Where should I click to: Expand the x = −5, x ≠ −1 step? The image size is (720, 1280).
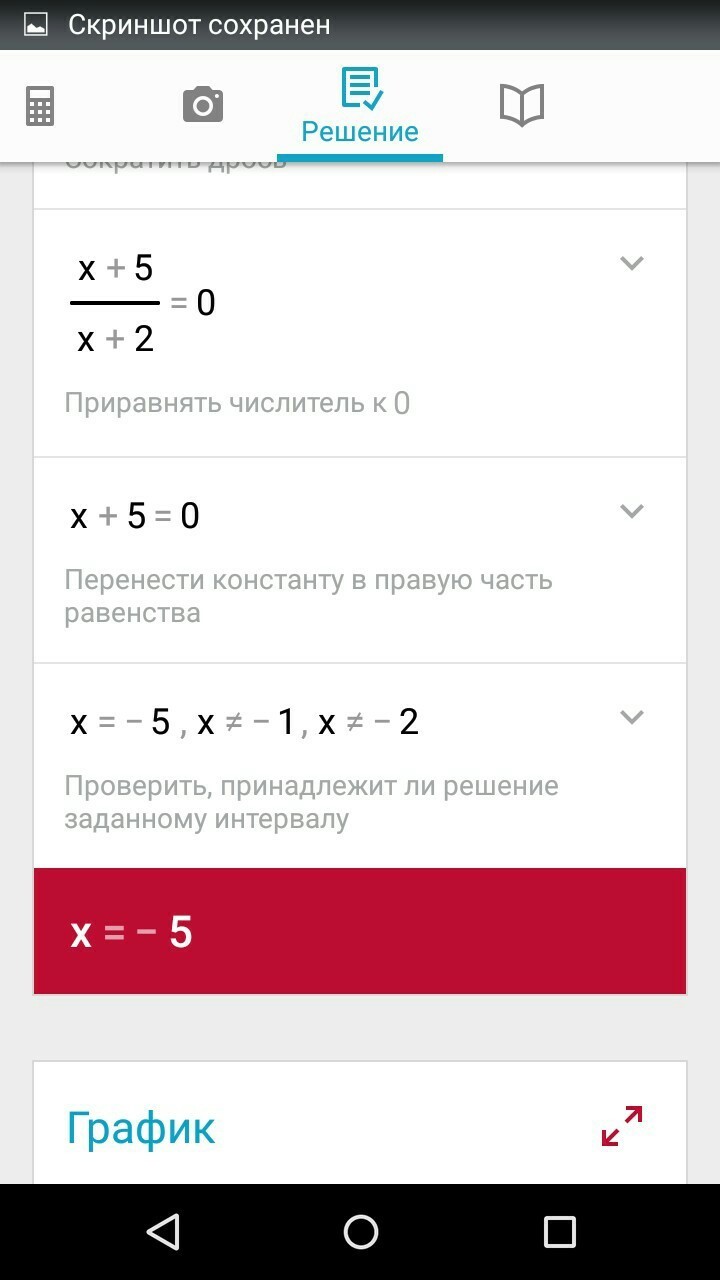click(631, 717)
